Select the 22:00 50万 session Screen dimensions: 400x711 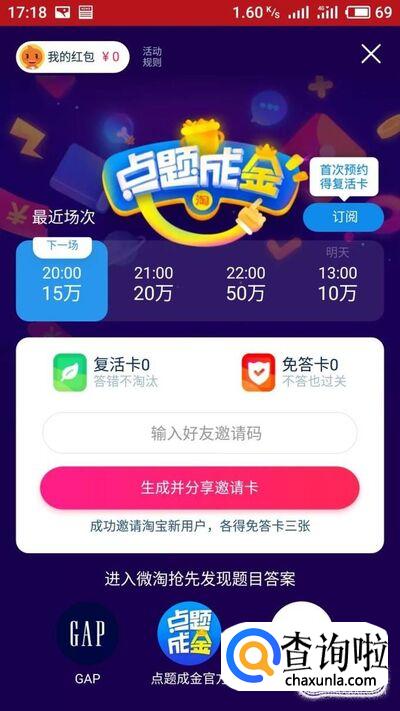[245, 284]
